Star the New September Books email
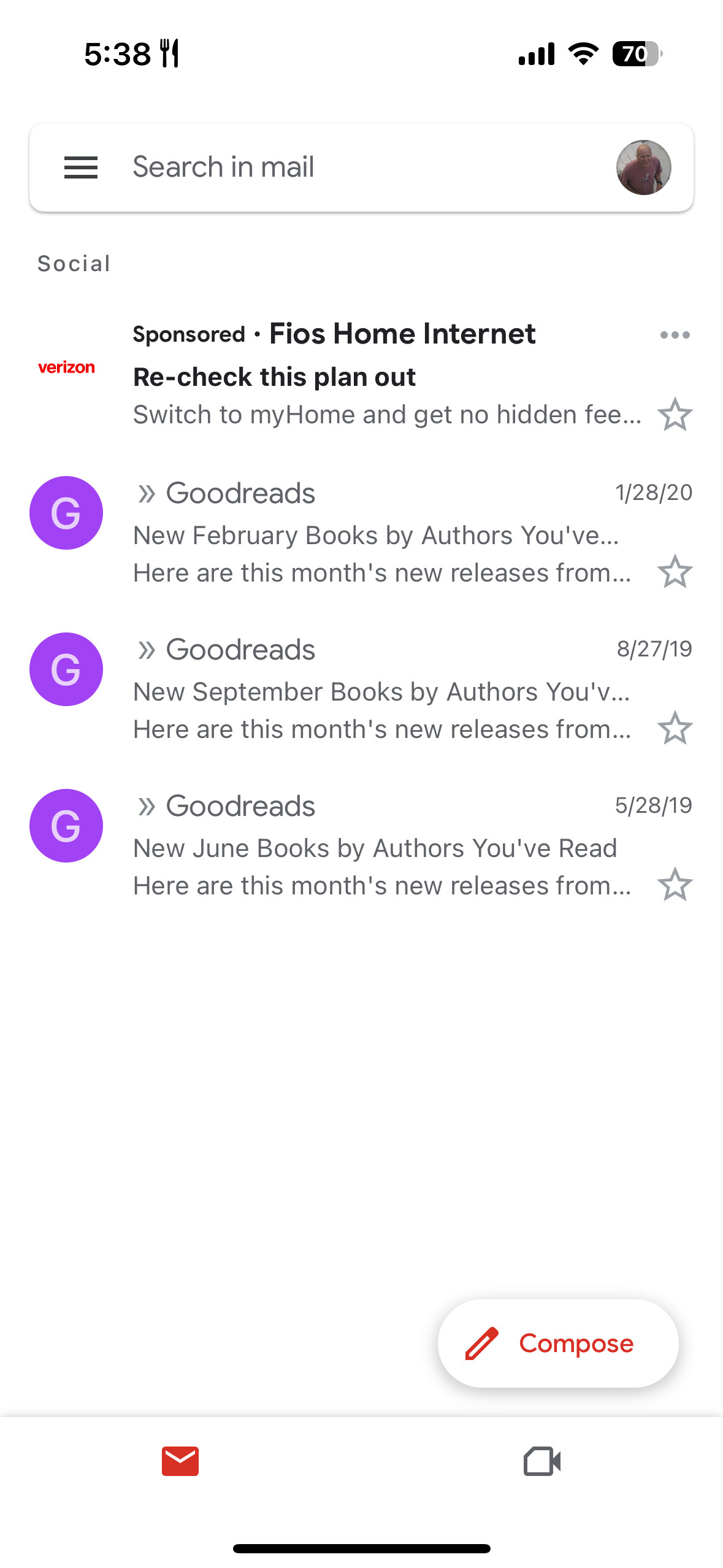 675,728
